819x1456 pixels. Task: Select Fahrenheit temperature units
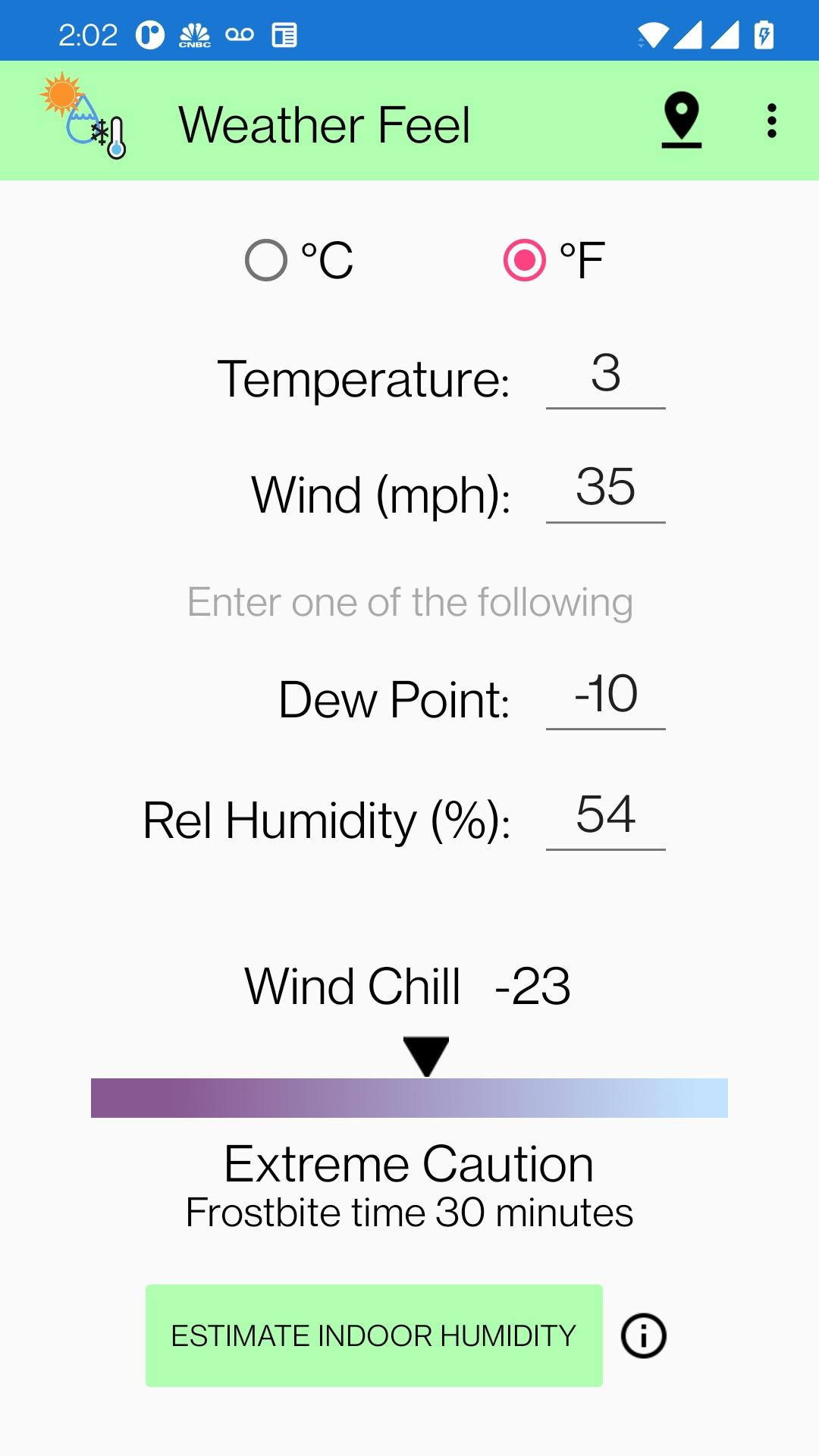point(525,262)
